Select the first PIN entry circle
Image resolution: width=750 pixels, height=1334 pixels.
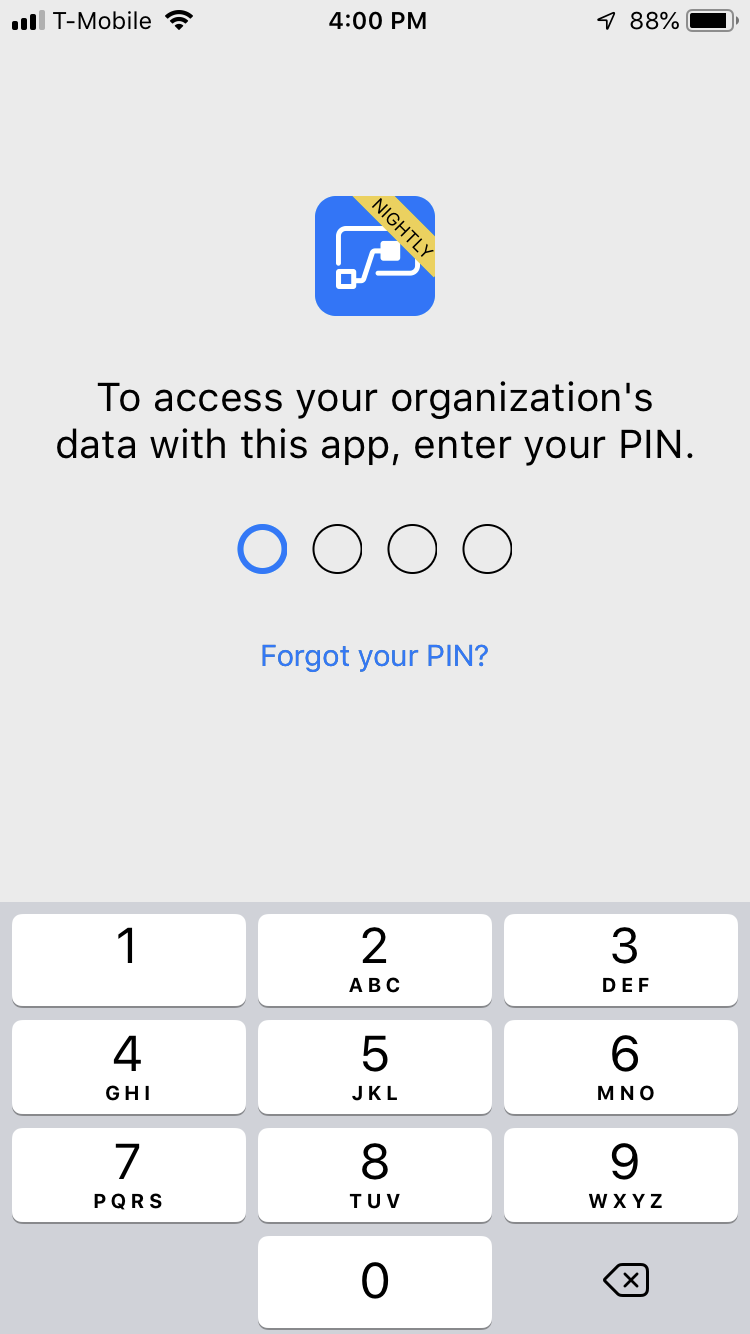point(262,549)
